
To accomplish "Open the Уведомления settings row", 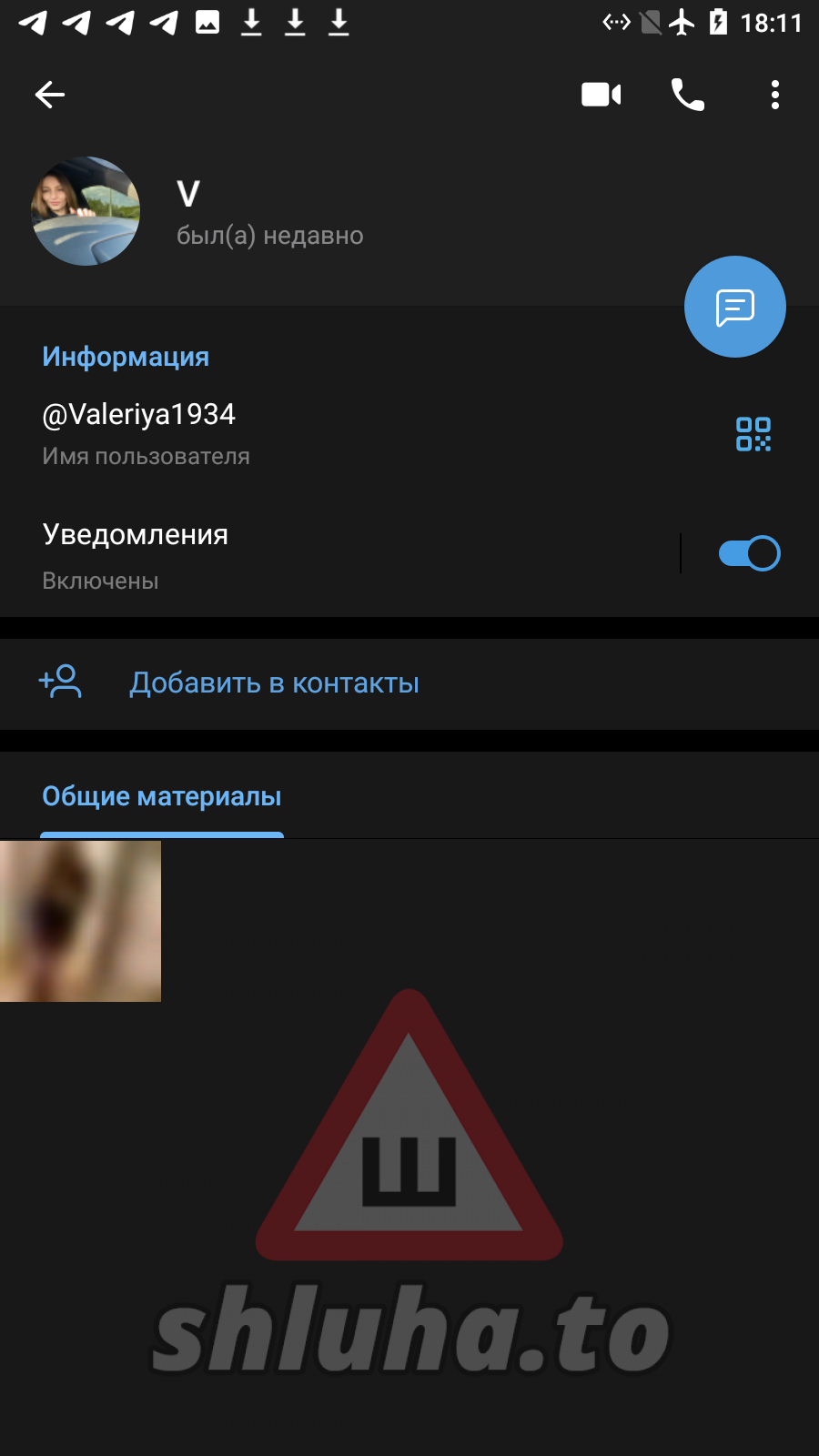I will (318, 553).
